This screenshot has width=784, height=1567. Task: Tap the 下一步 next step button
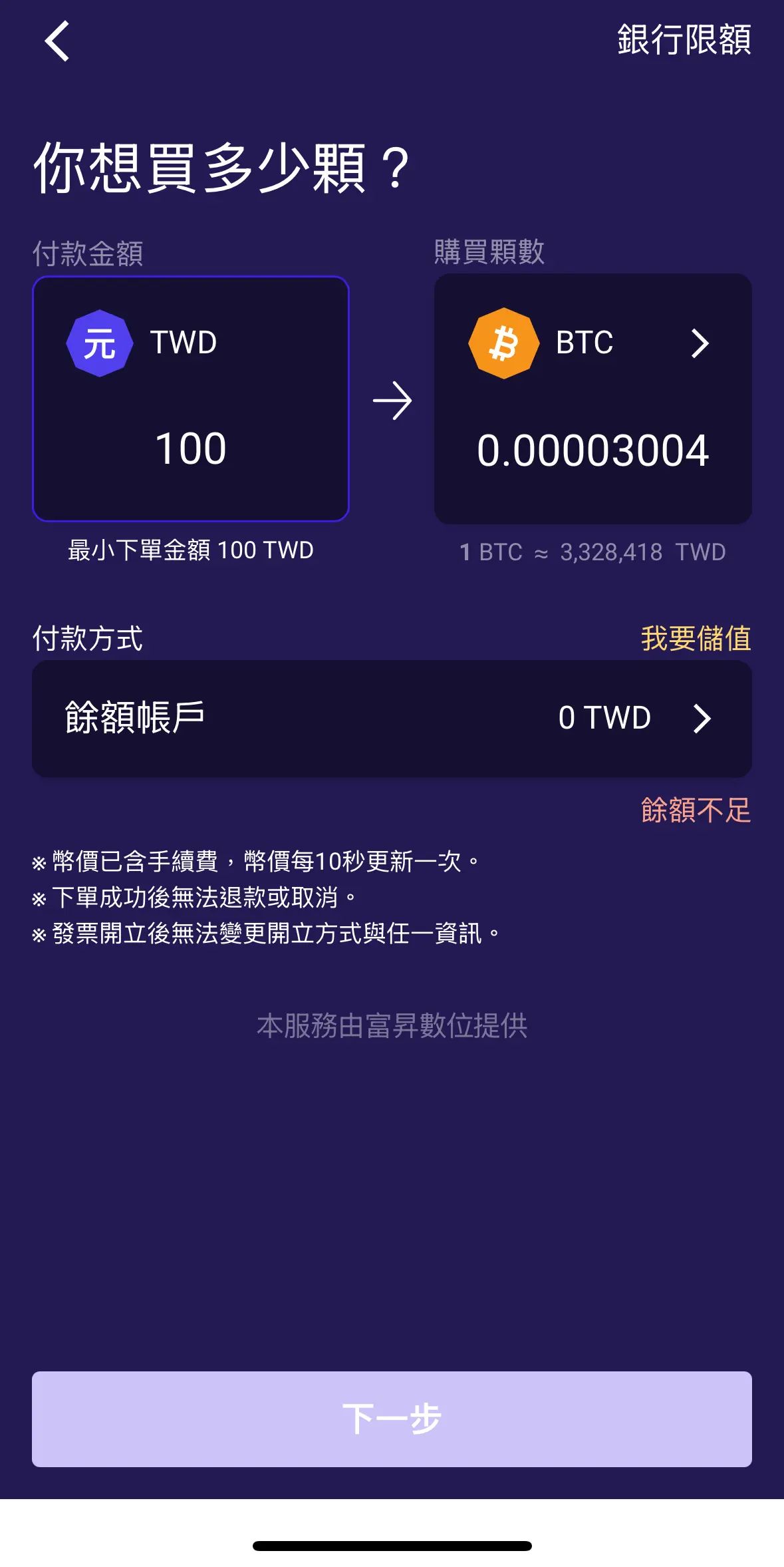pos(392,1419)
